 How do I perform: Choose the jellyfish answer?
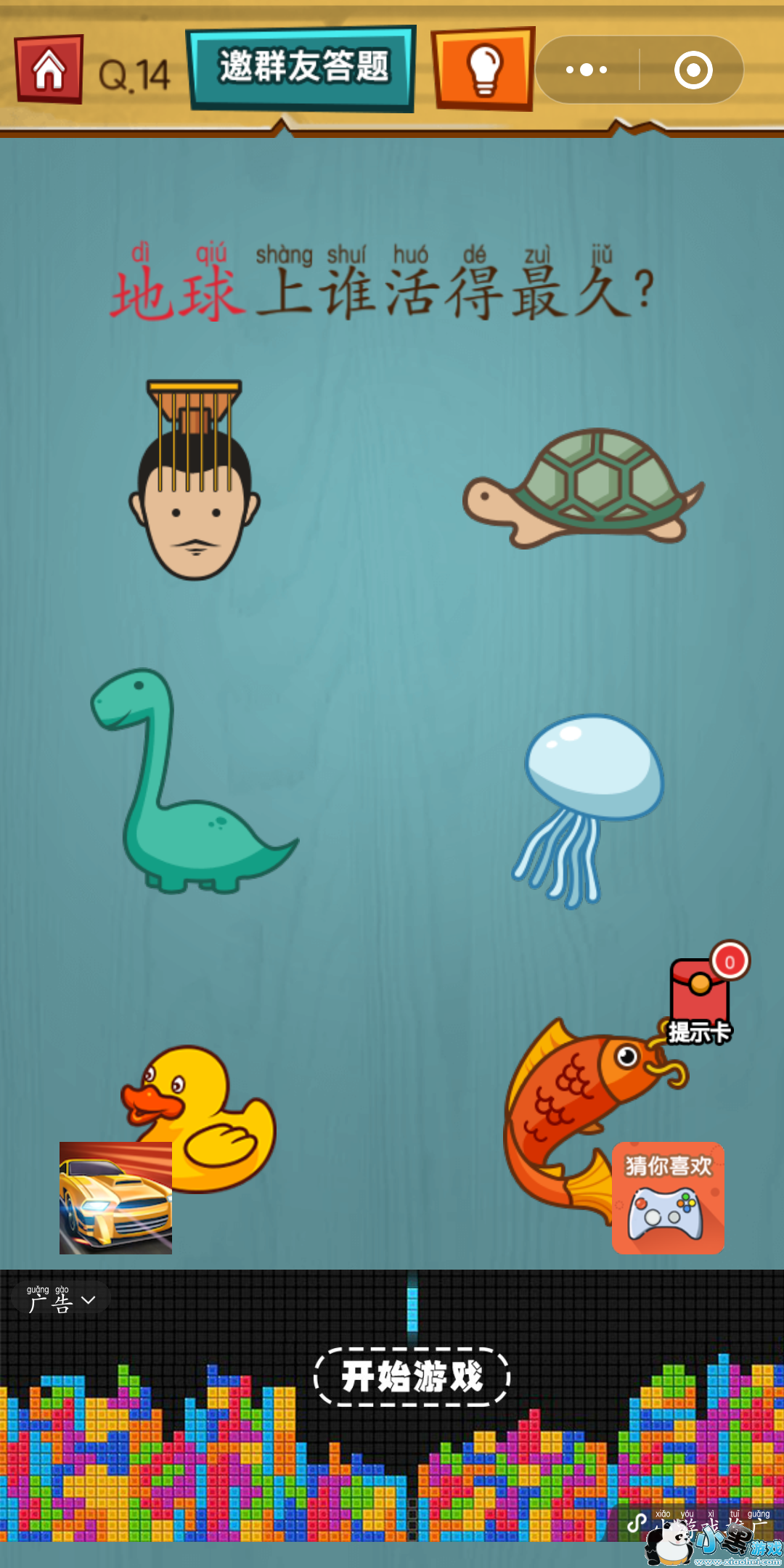pyautogui.click(x=588, y=811)
